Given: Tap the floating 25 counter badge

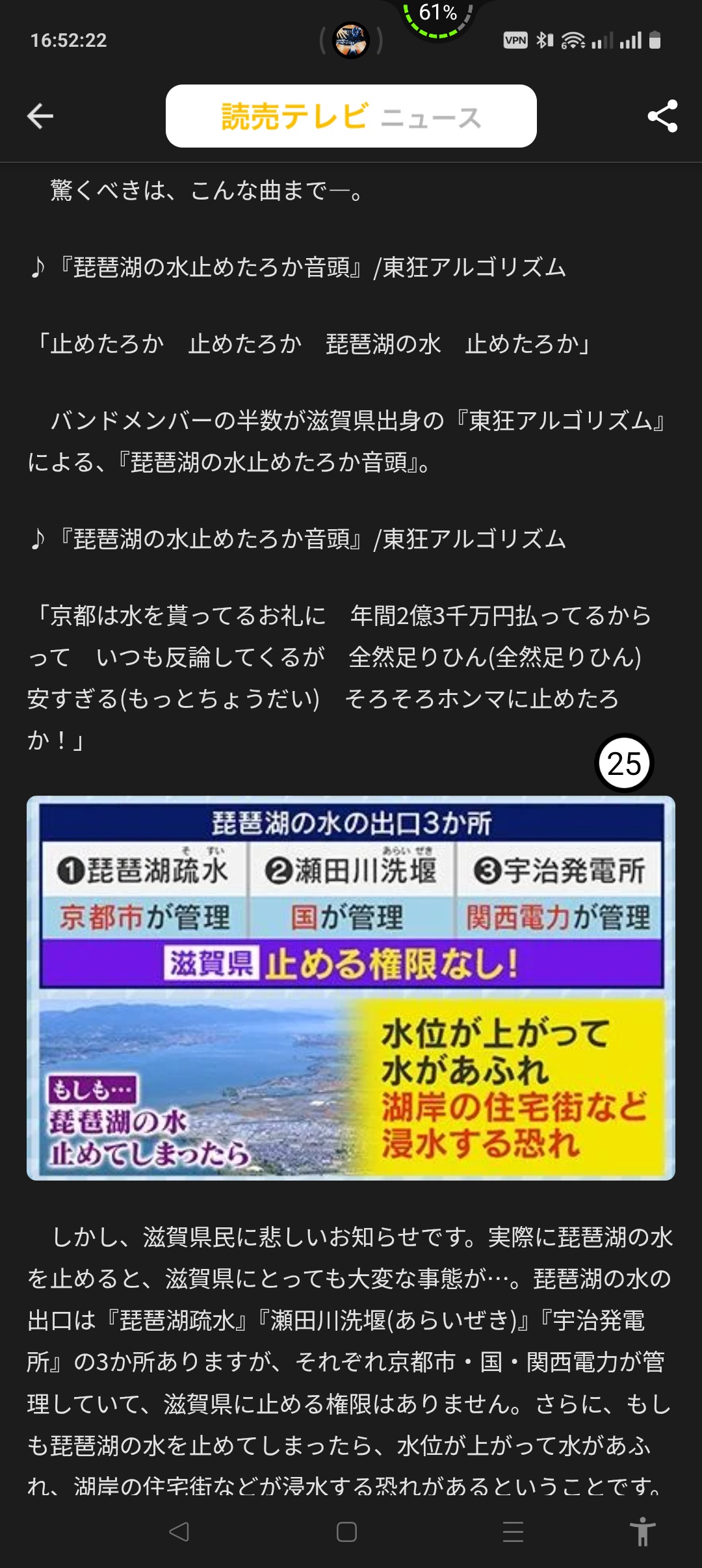Looking at the screenshot, I should click(x=624, y=763).
